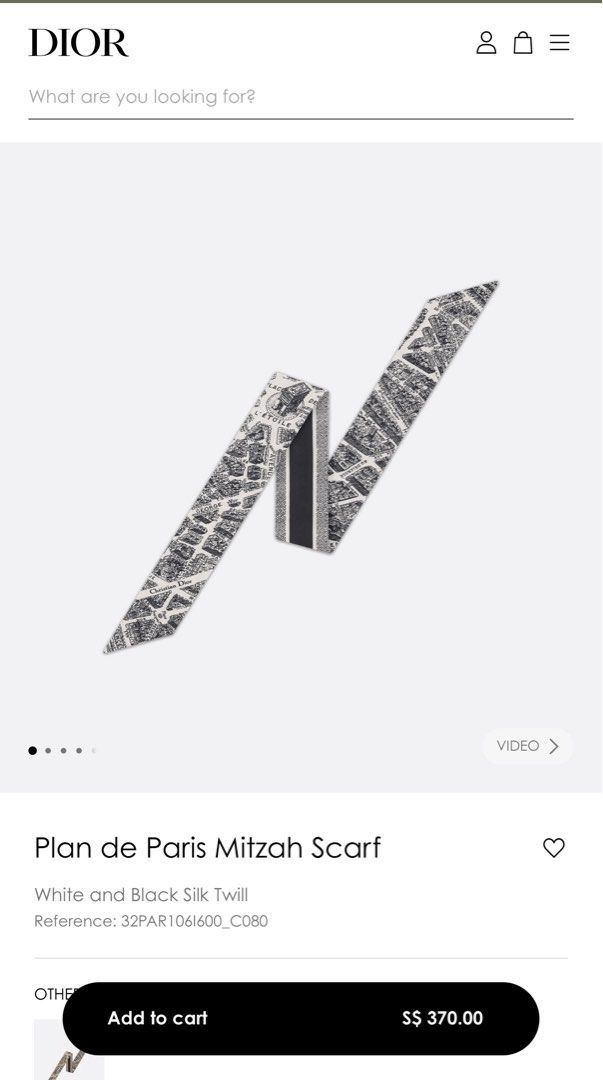Go to the Dior home logo
Screen dimensions: 603x1080
[x=79, y=42]
